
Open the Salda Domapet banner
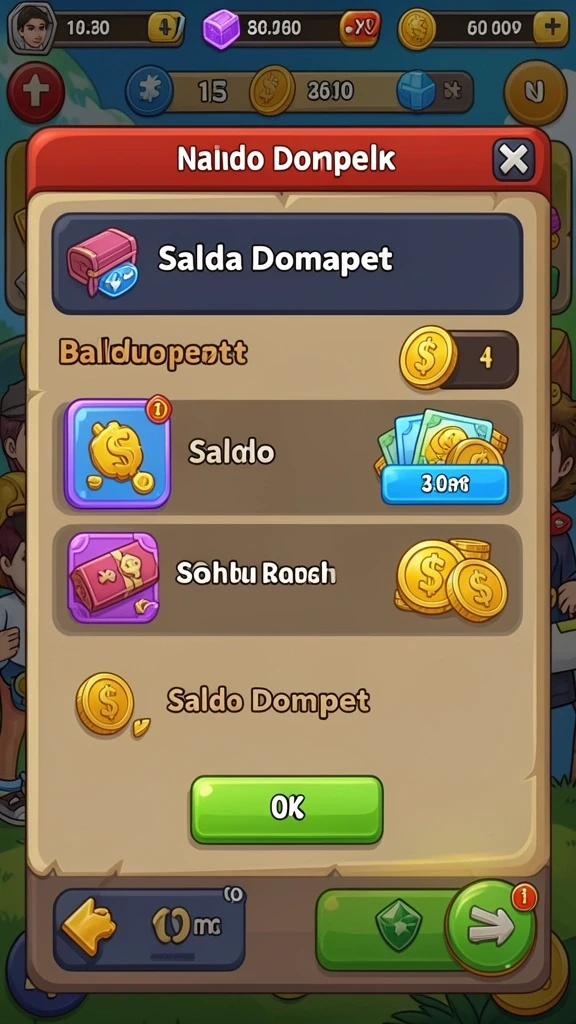(287, 263)
